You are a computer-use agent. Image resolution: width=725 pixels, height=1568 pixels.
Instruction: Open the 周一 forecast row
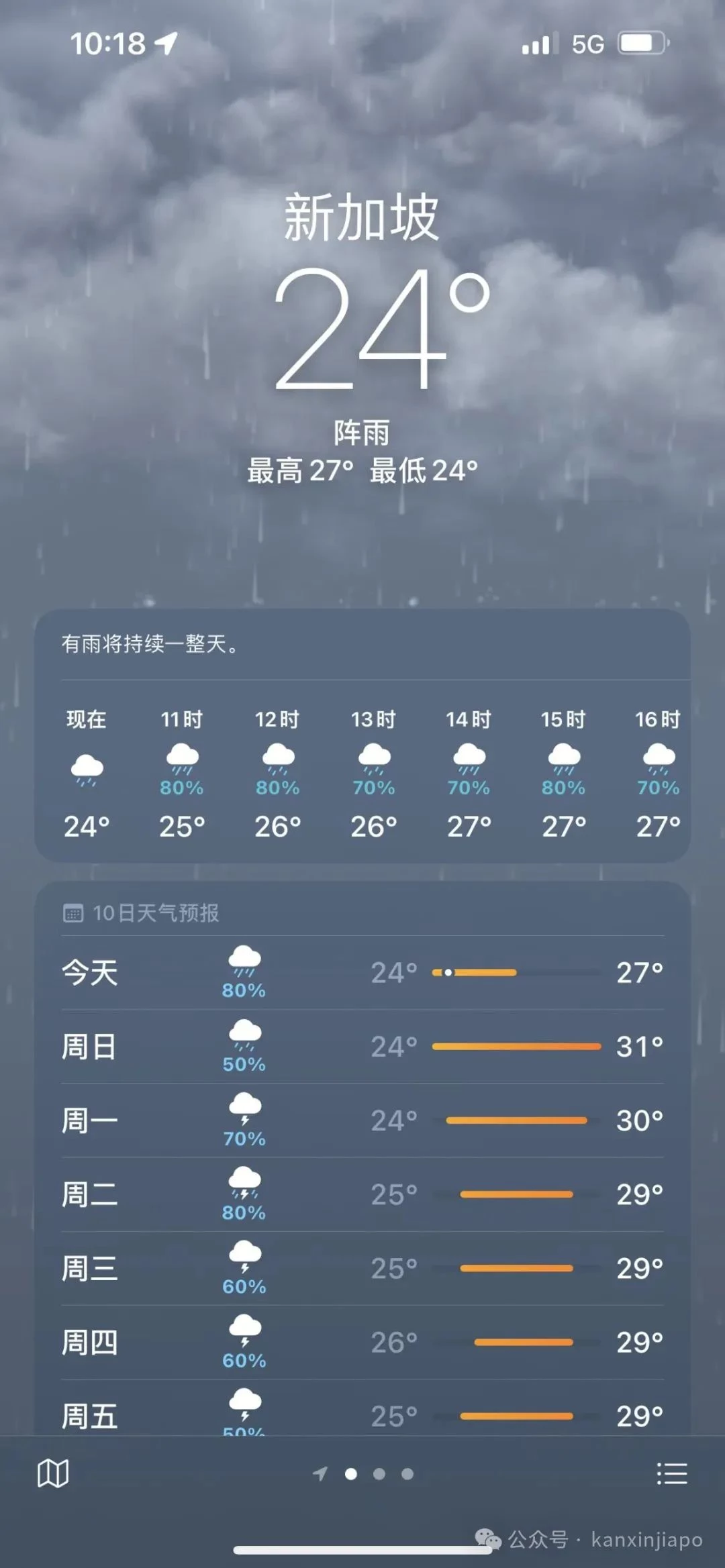[362, 1120]
